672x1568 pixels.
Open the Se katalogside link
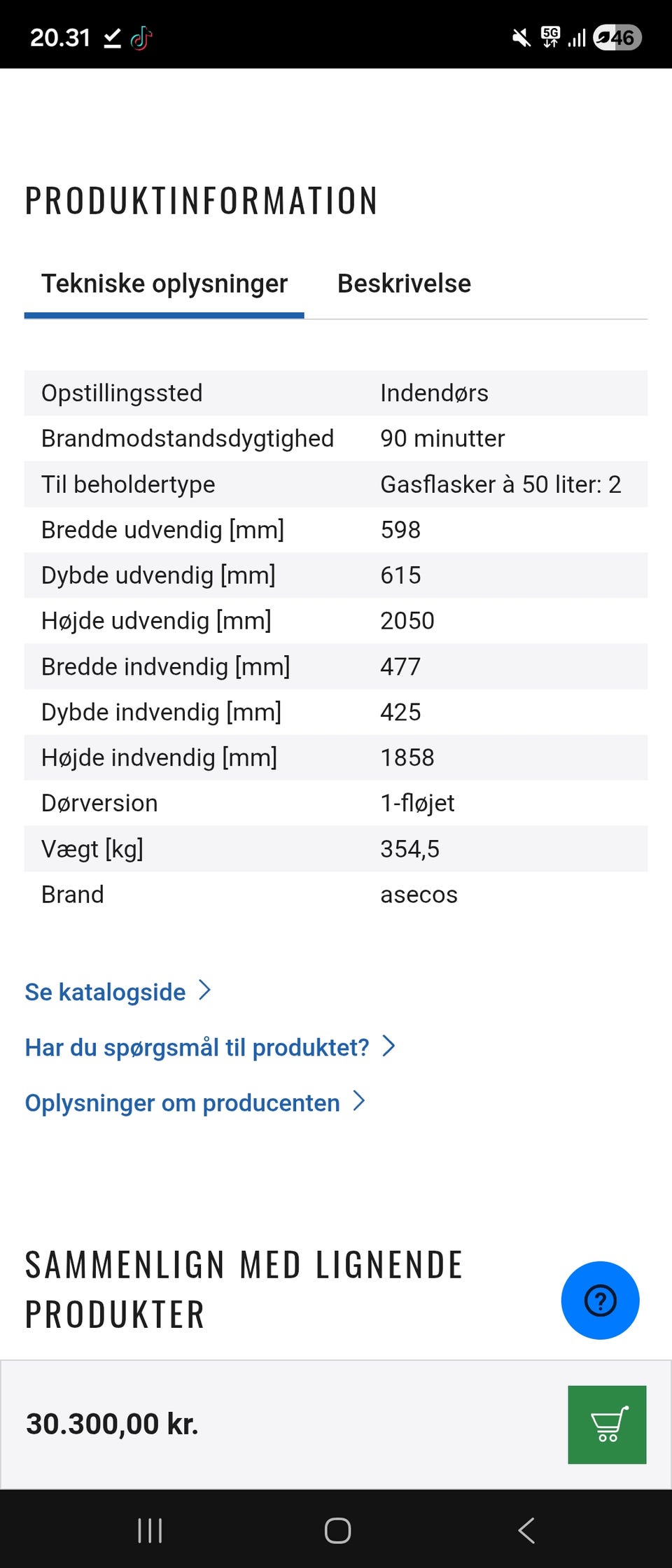point(104,991)
